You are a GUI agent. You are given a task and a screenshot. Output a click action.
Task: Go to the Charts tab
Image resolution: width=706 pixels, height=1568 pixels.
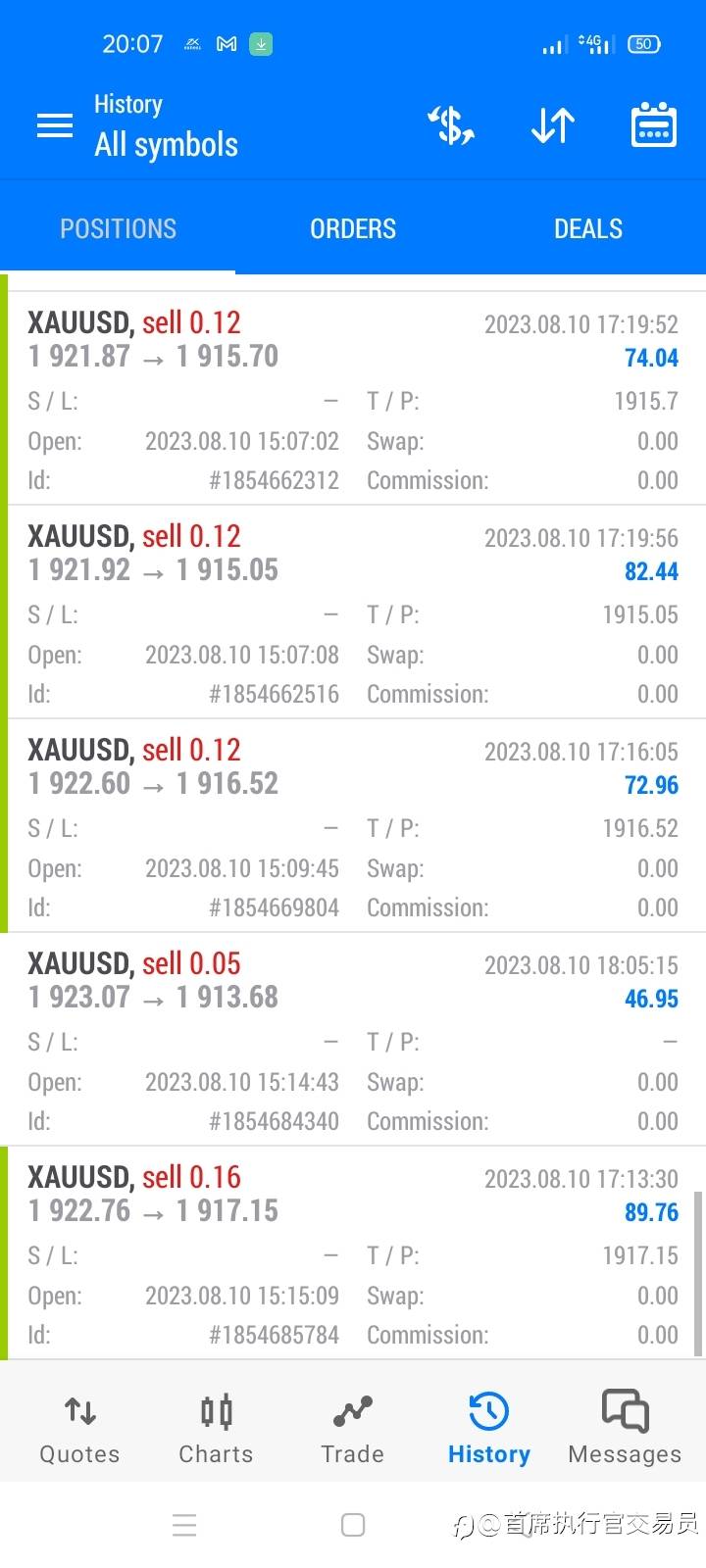216,1429
